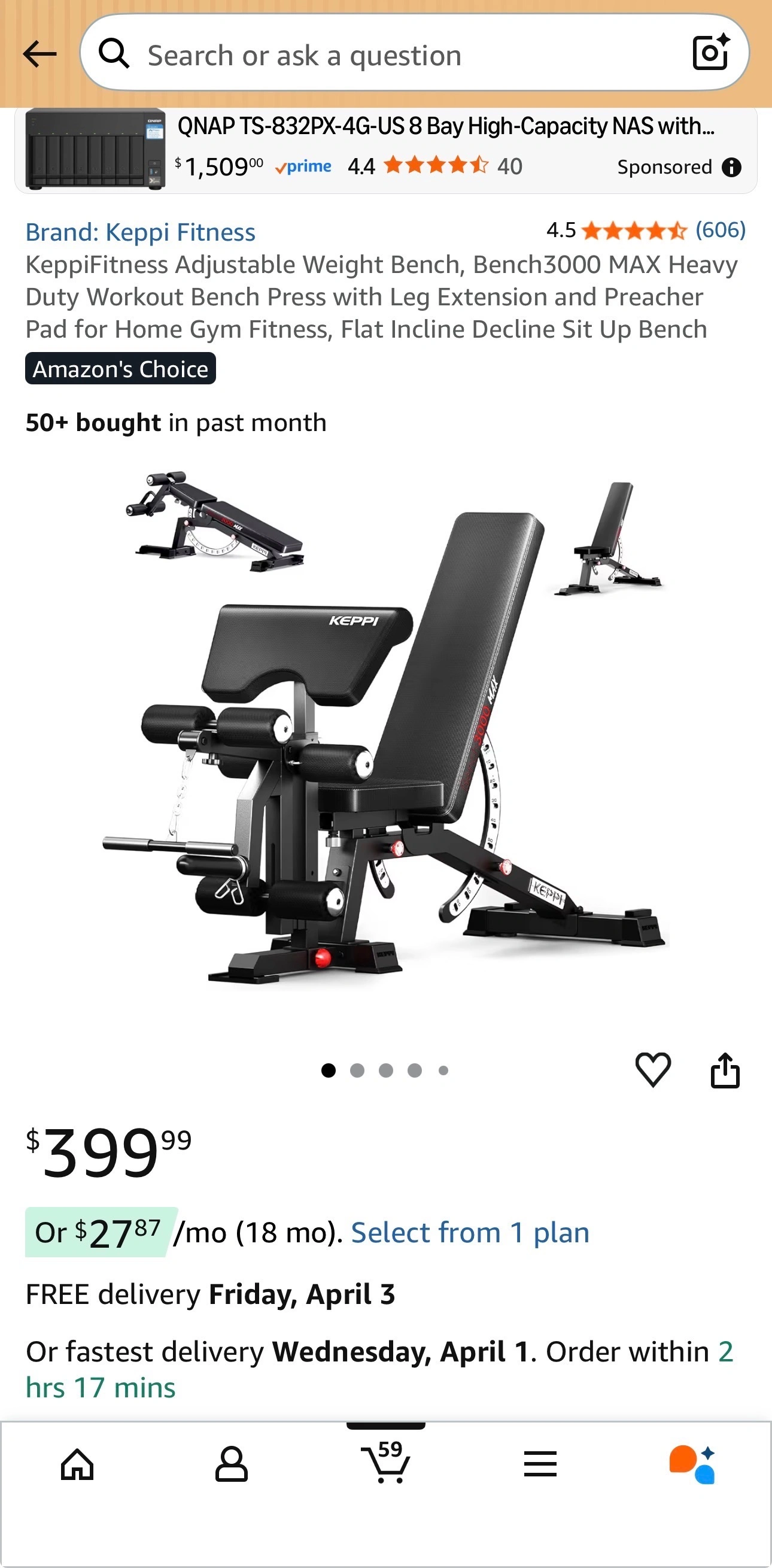Launch the AI shopping assistant
This screenshot has width=772, height=1568.
click(x=692, y=1464)
